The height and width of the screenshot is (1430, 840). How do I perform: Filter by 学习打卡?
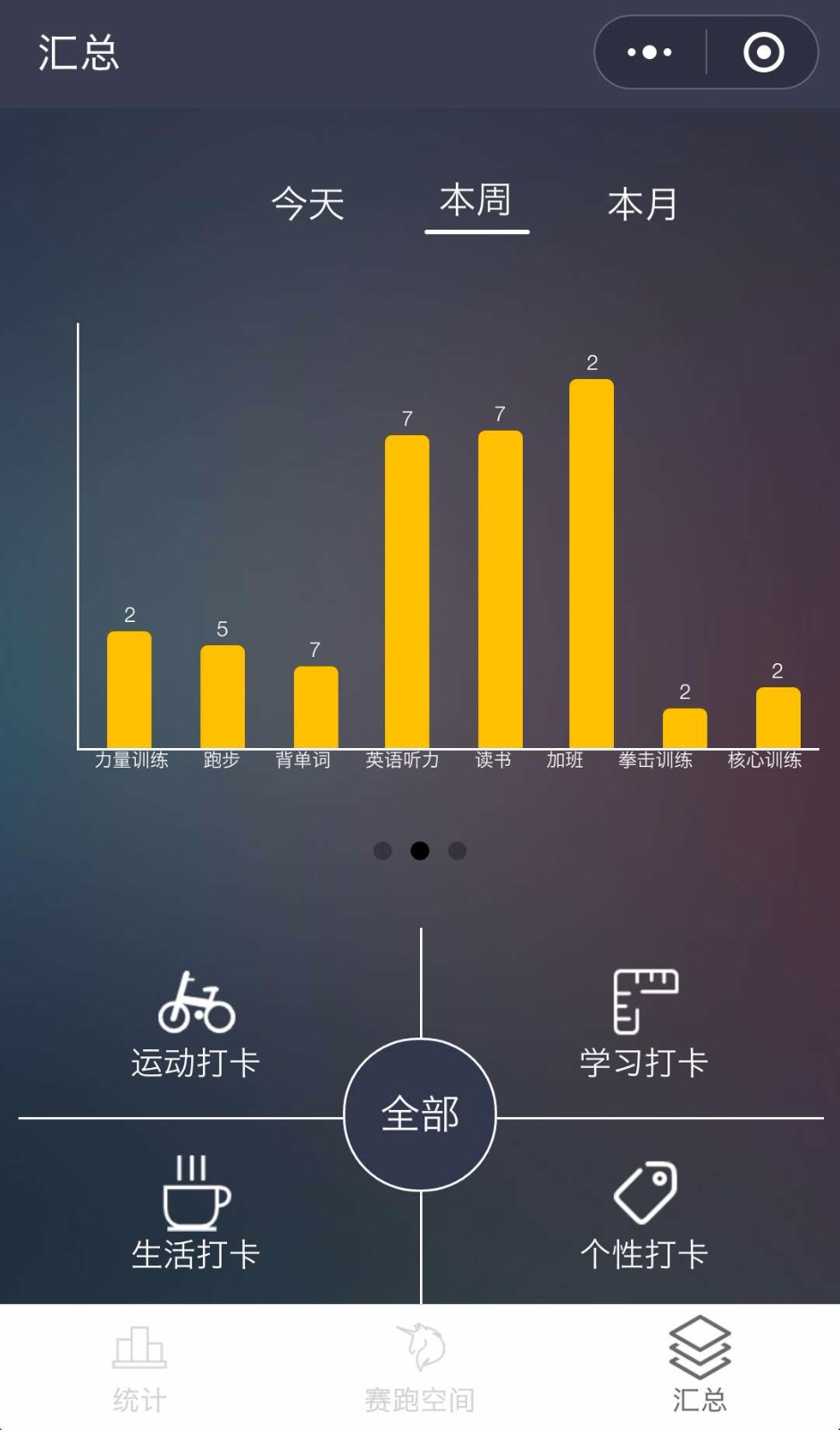[x=644, y=1026]
